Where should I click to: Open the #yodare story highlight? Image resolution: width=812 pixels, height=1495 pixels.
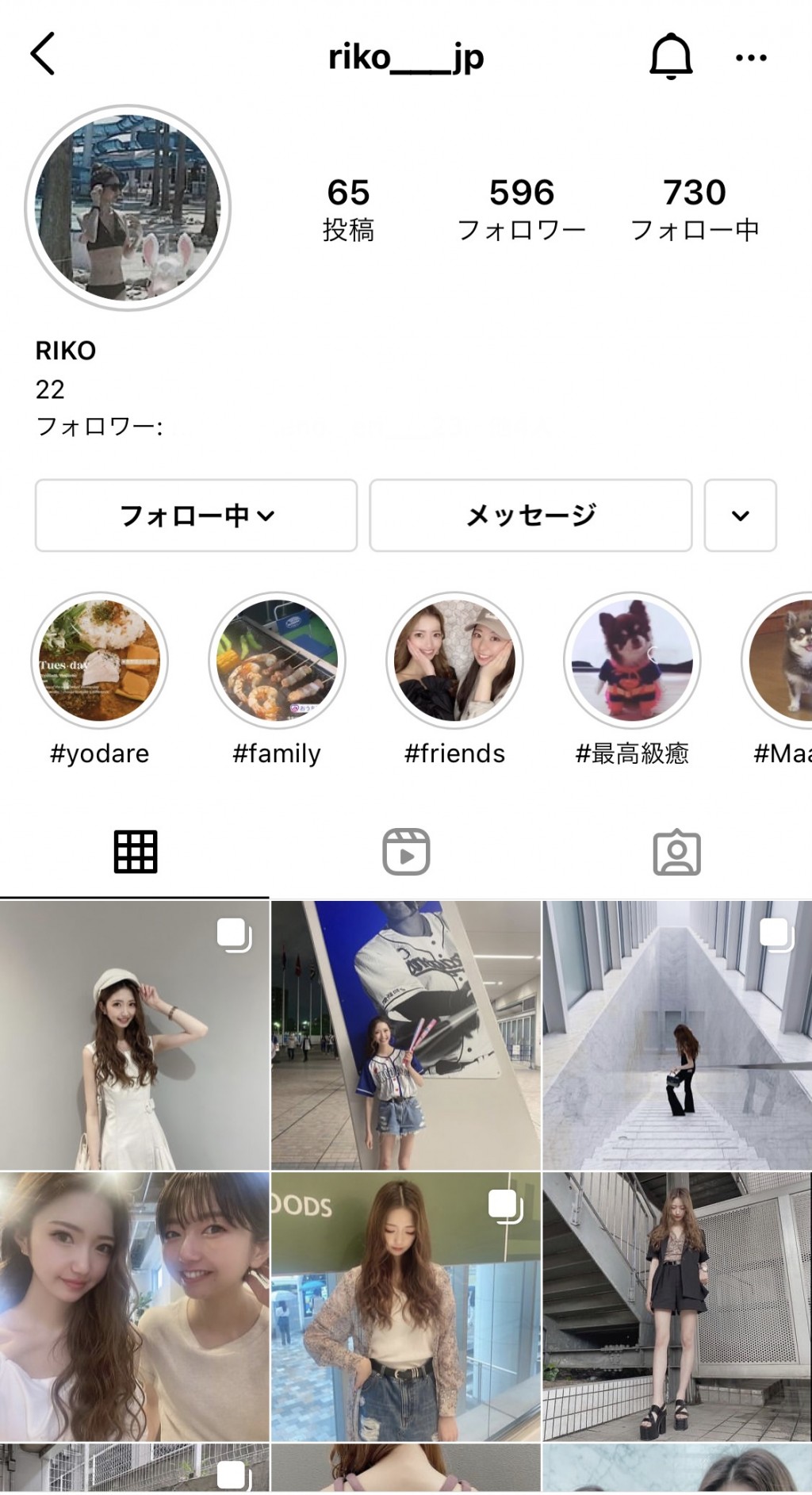click(100, 661)
